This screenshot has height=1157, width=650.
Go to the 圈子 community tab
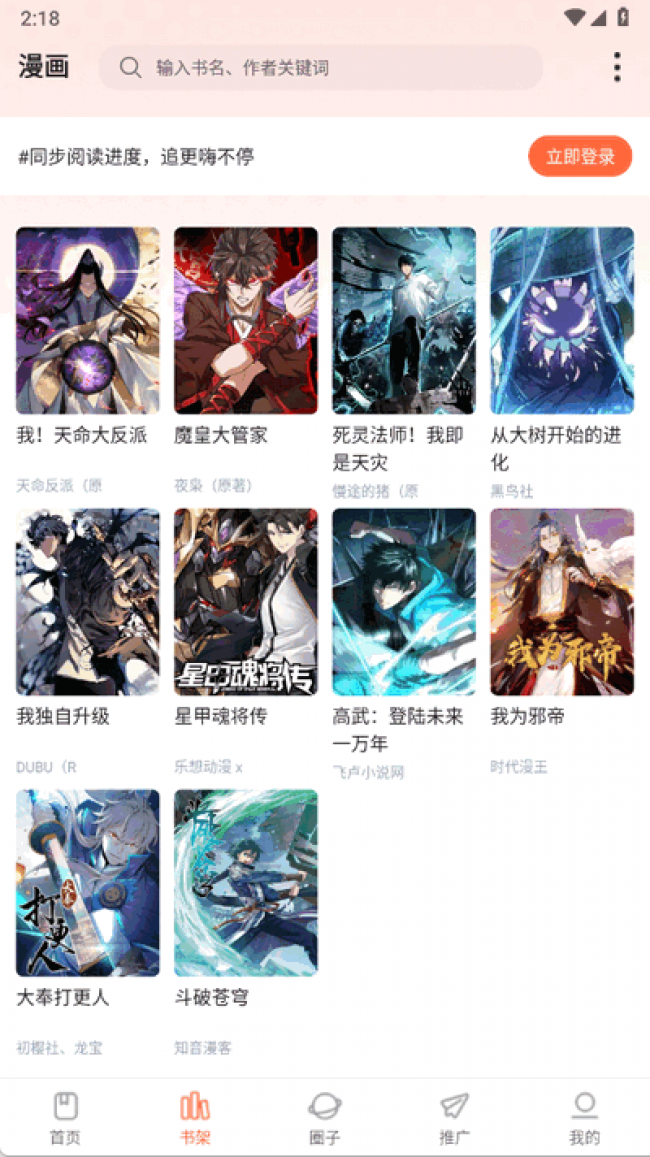(325, 1118)
